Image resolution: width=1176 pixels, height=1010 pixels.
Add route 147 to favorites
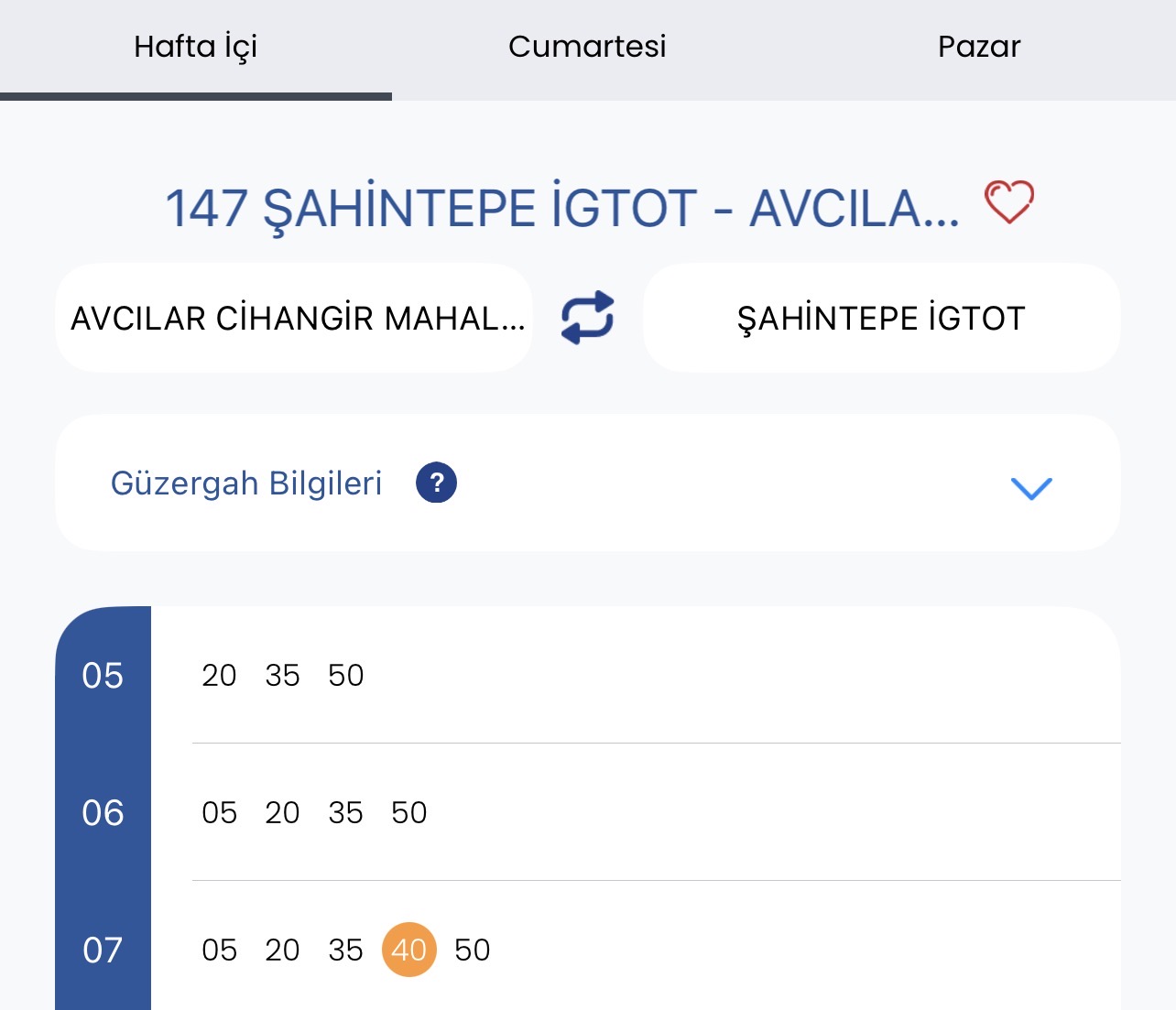(1008, 202)
